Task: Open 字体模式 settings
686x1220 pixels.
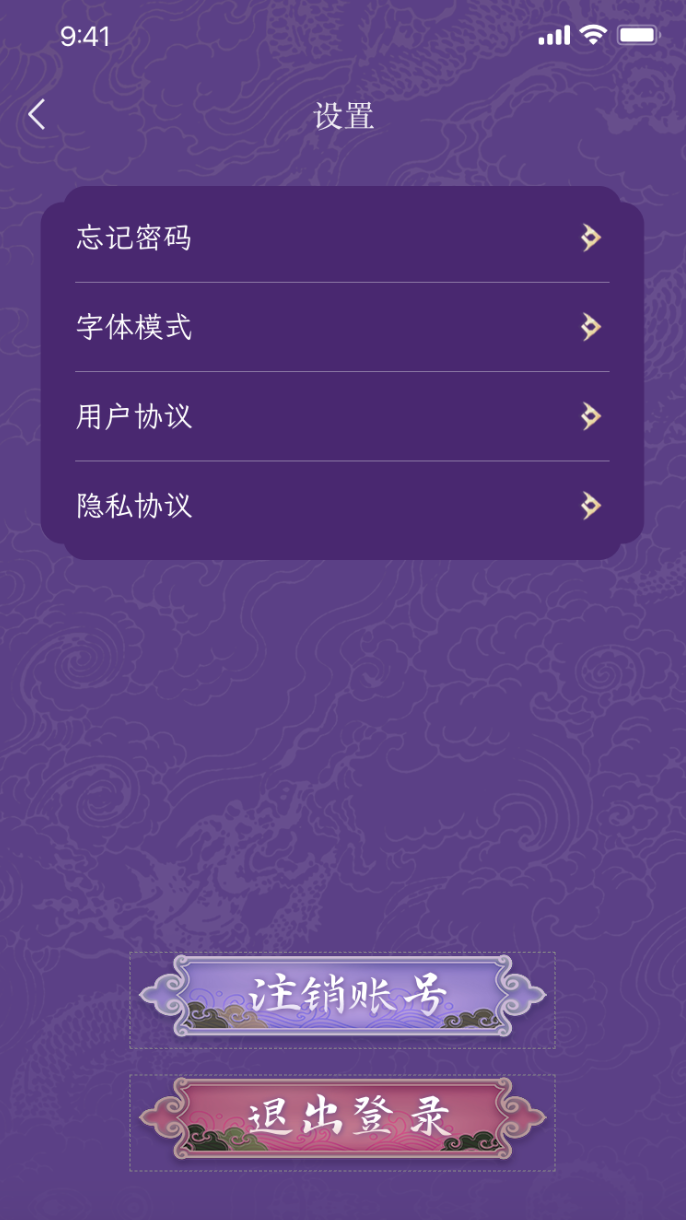Action: [x=341, y=327]
